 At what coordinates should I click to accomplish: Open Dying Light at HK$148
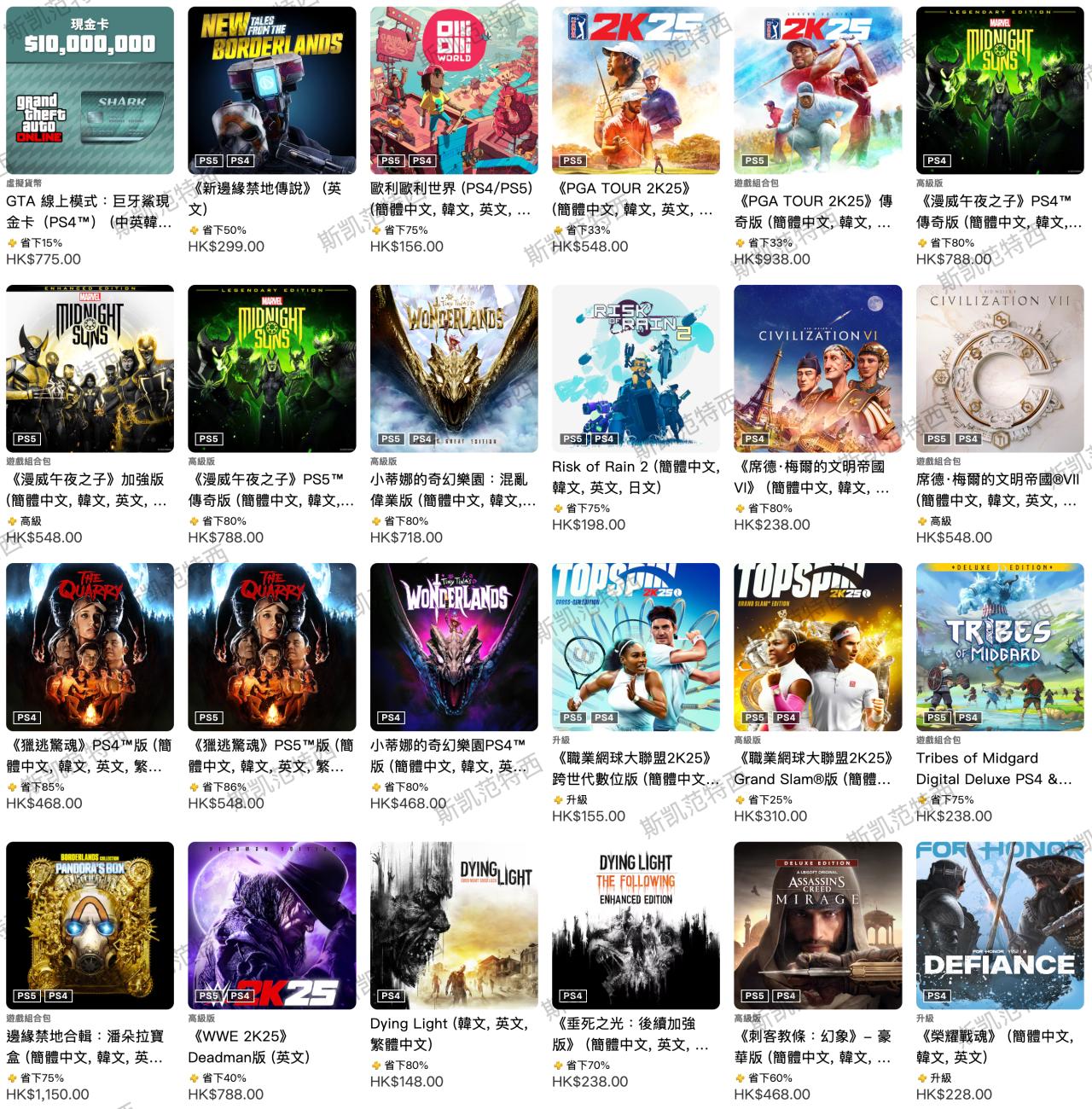tap(454, 926)
